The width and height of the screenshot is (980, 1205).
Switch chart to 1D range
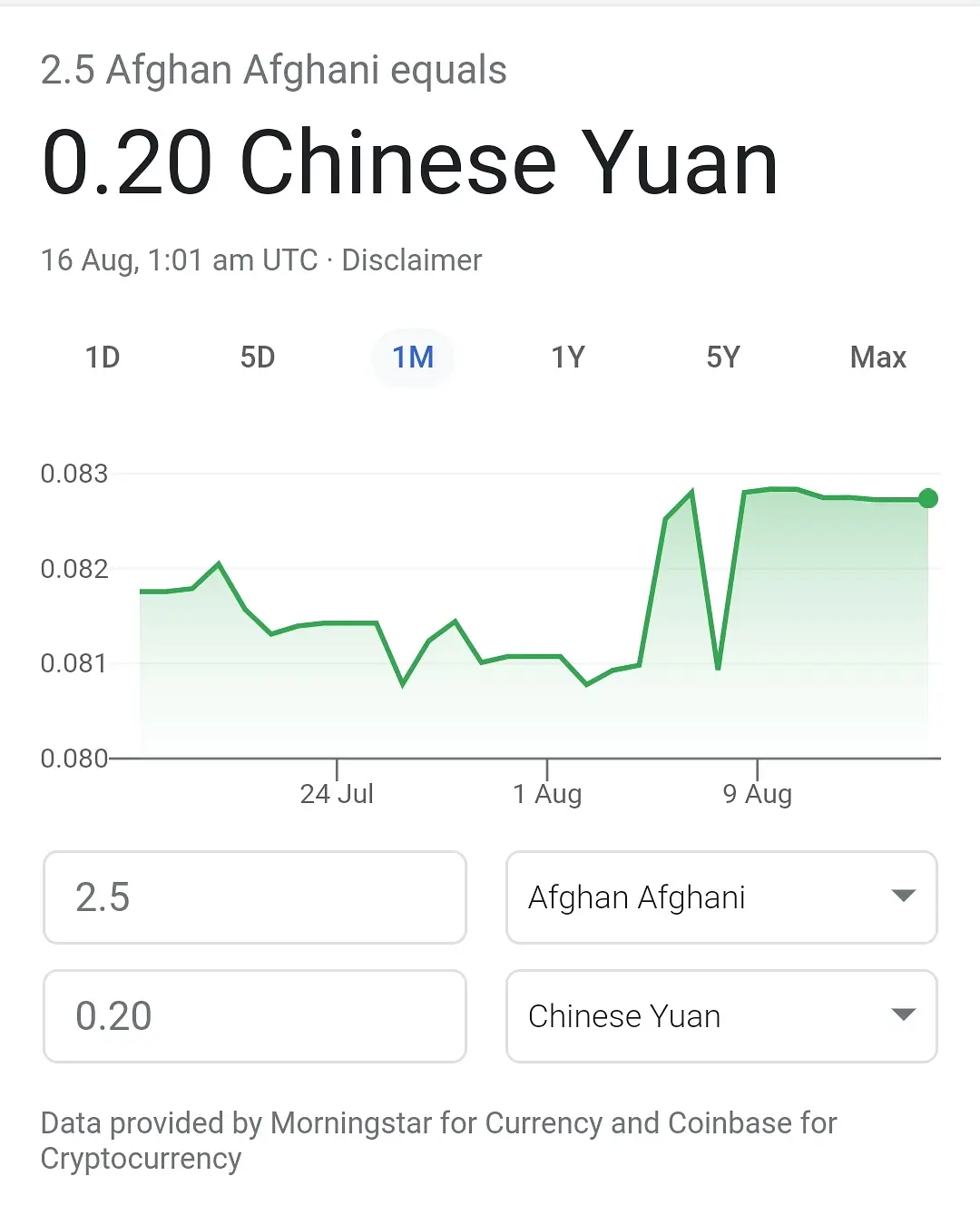point(103,358)
